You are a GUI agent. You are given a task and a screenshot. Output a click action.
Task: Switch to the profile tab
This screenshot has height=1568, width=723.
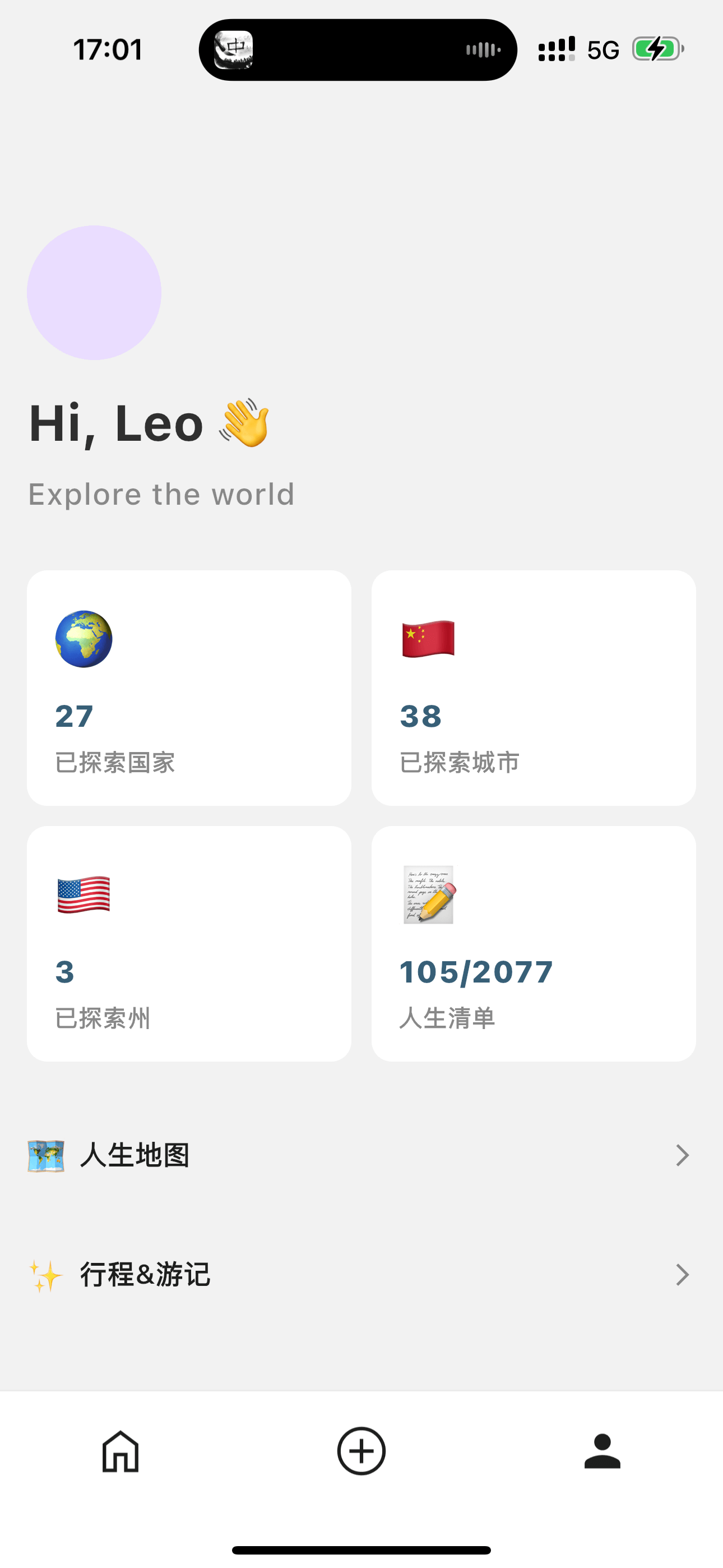[602, 1452]
